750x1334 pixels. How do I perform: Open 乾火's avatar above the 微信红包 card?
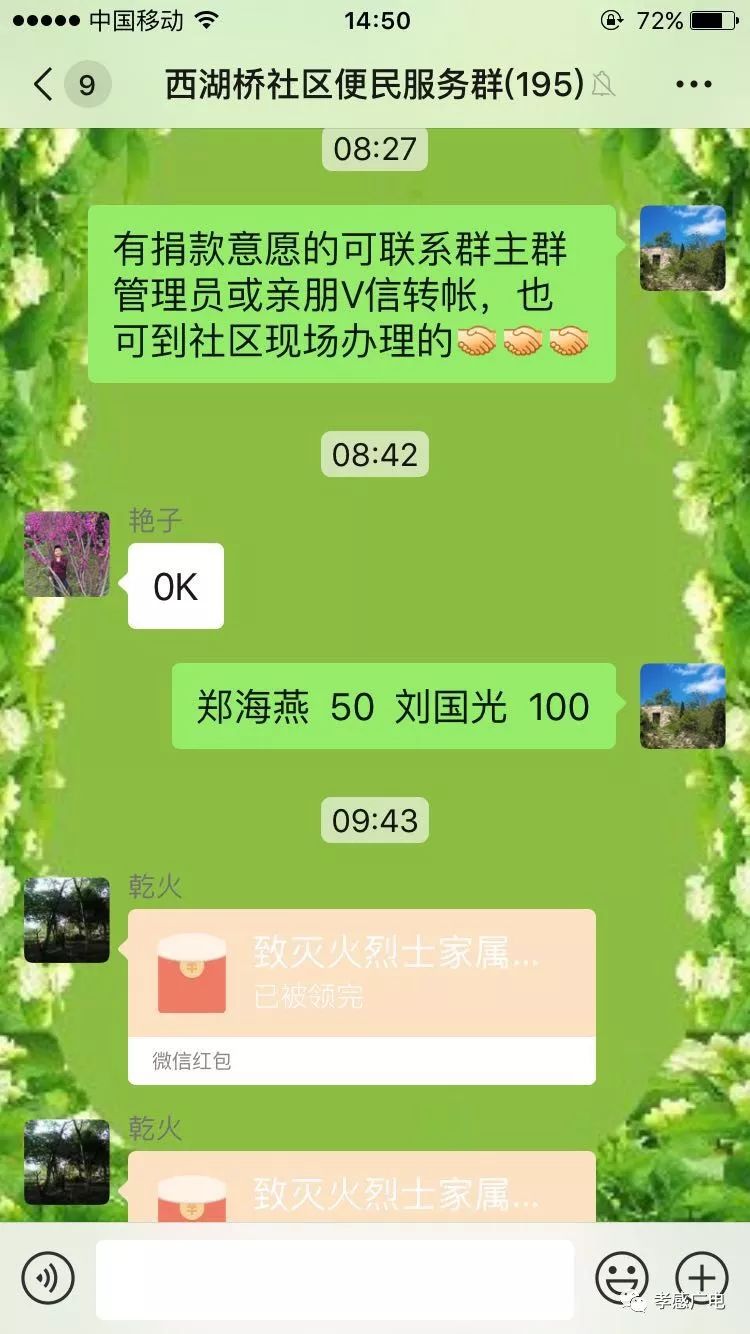66,920
